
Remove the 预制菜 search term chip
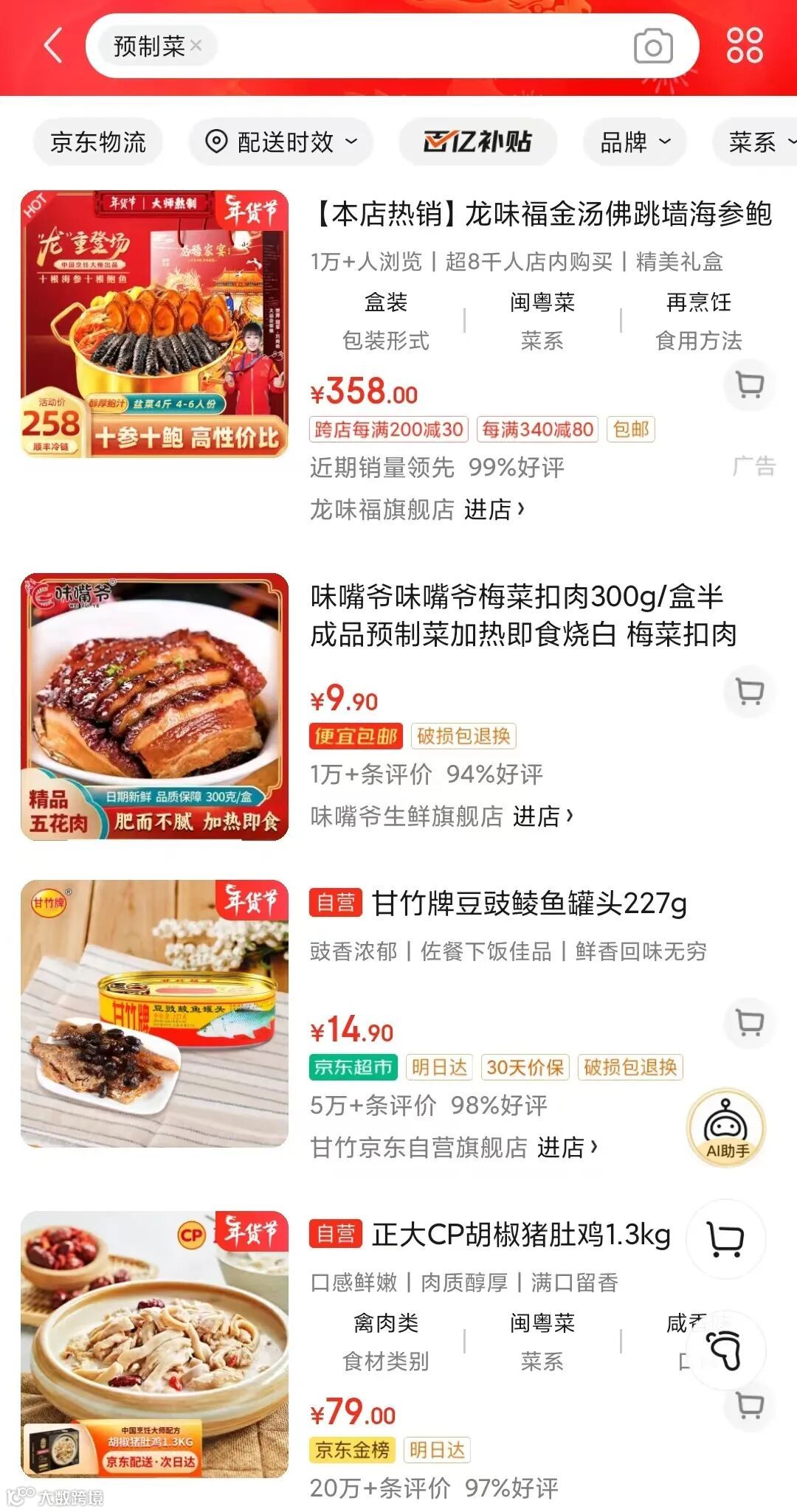click(196, 46)
